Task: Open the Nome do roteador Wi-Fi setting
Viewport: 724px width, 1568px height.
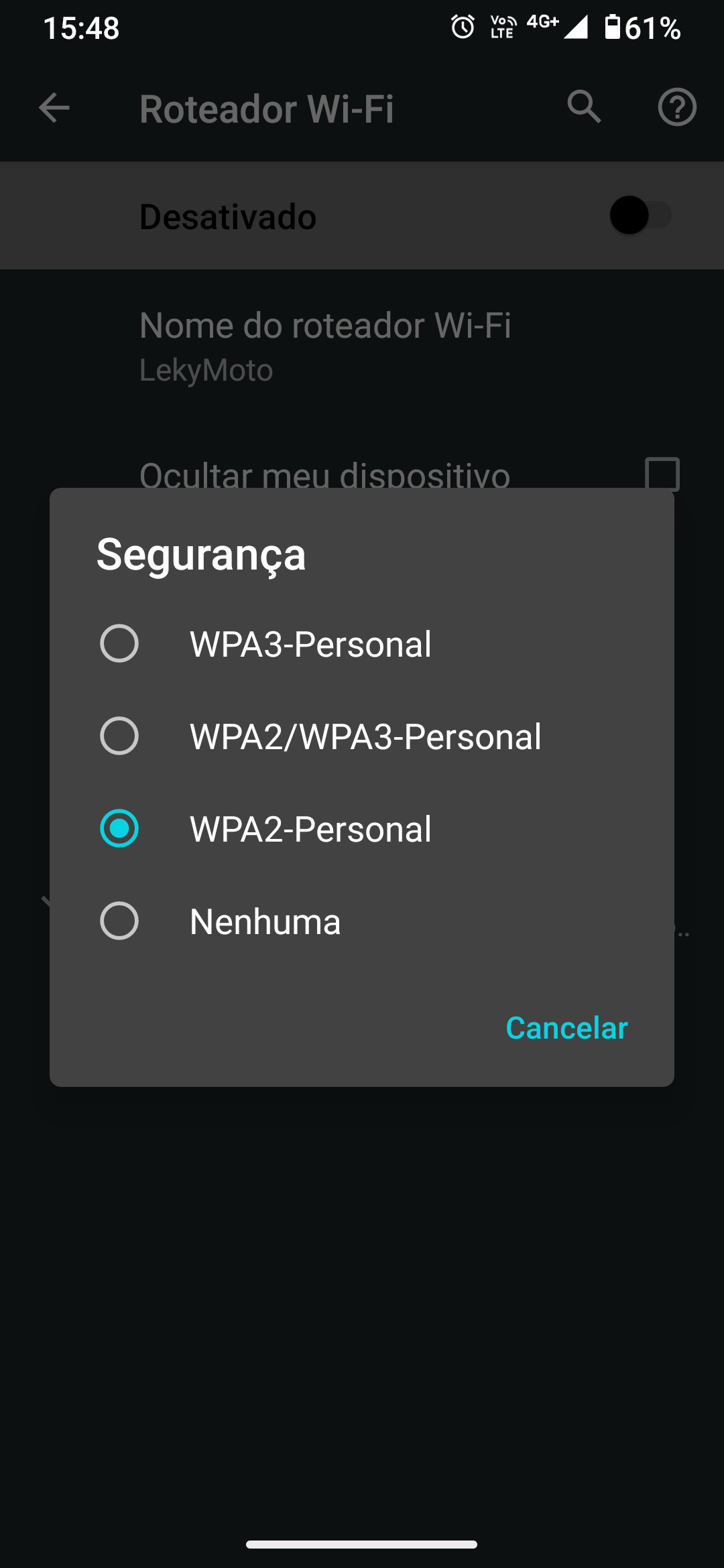Action: 326,326
